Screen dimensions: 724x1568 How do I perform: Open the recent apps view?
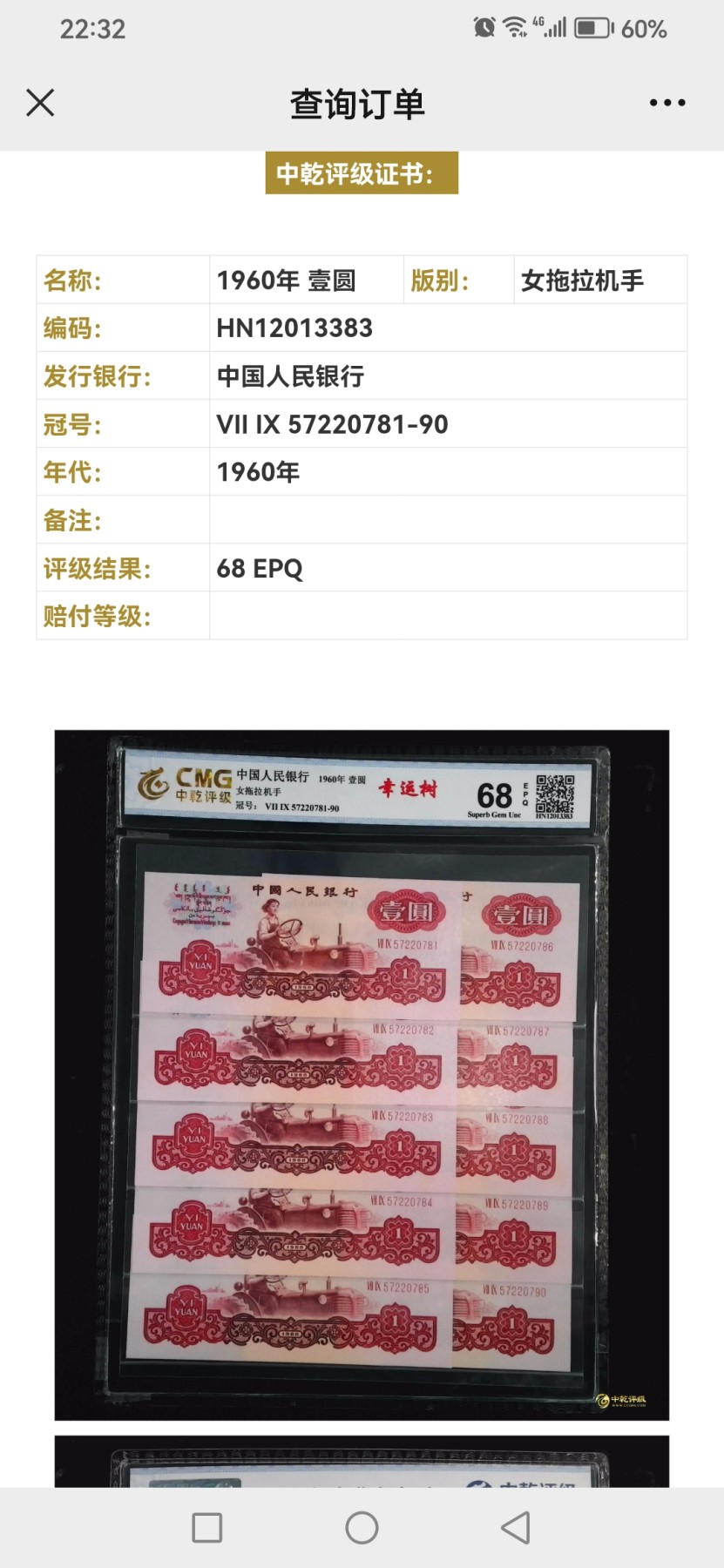(x=206, y=1527)
